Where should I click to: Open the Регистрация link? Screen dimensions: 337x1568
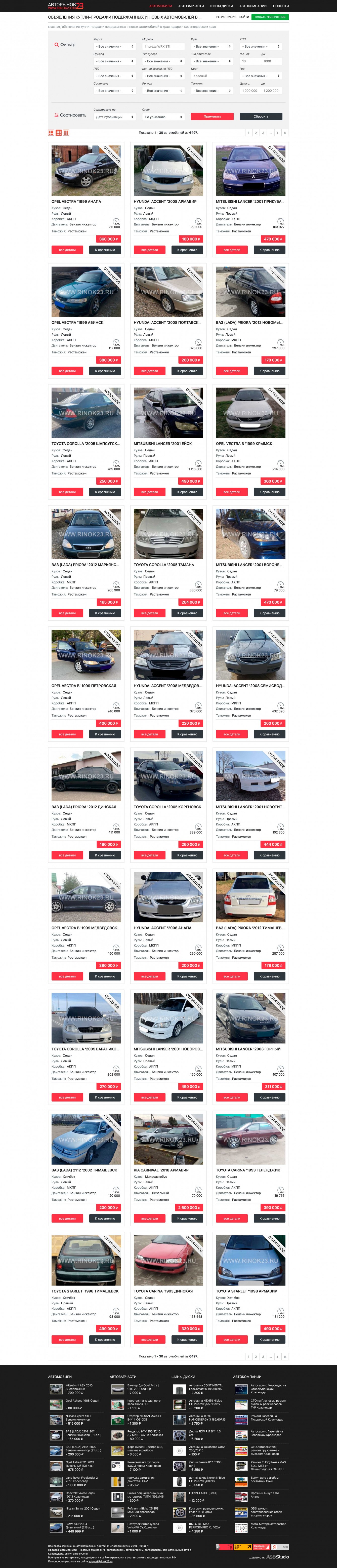click(226, 17)
